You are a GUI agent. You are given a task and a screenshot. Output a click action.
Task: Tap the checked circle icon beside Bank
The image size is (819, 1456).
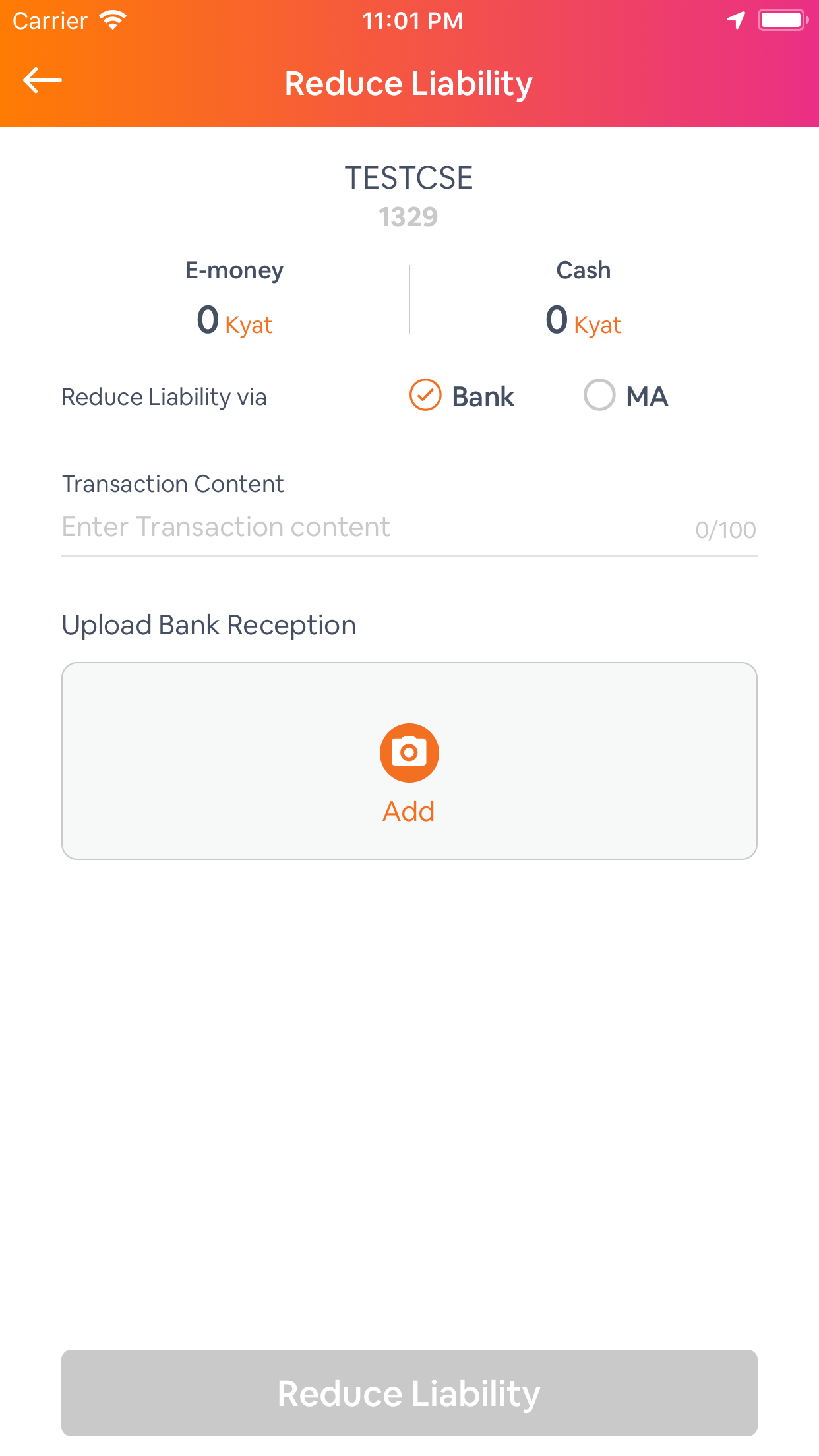[425, 396]
